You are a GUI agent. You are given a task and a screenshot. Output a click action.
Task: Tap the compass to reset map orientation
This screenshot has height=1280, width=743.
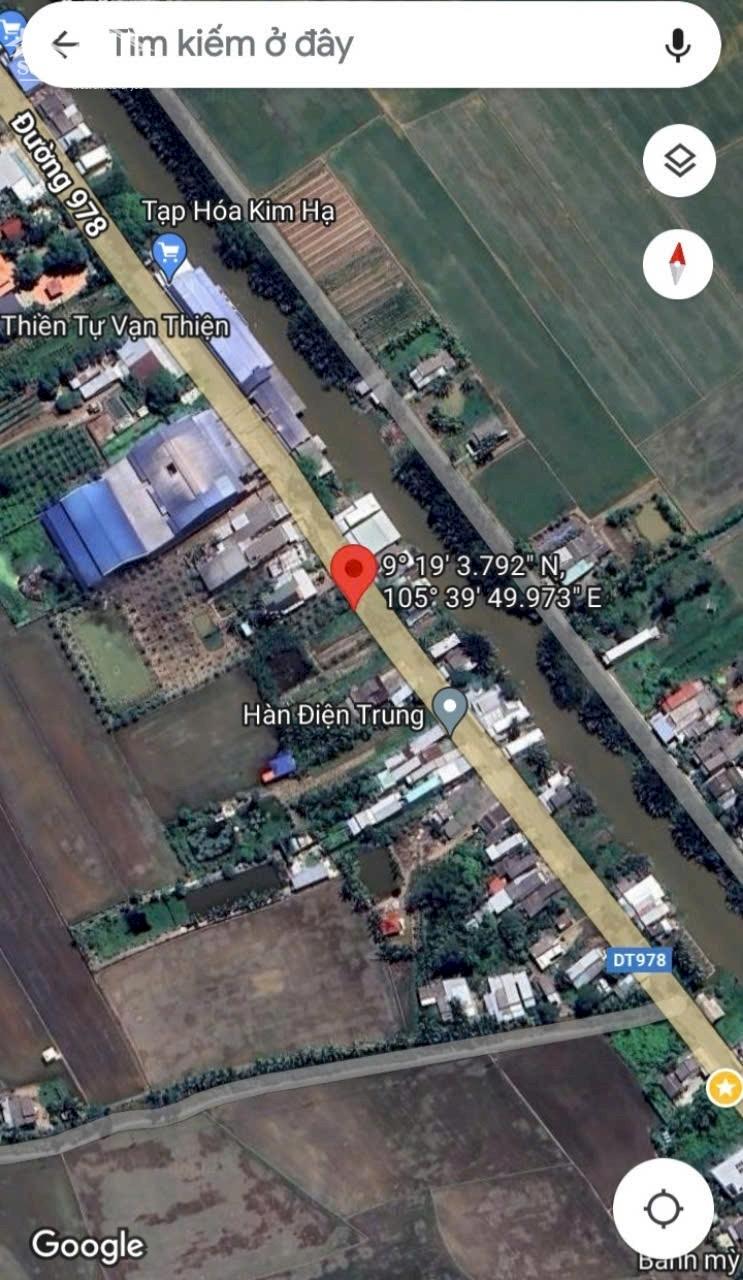(x=678, y=265)
